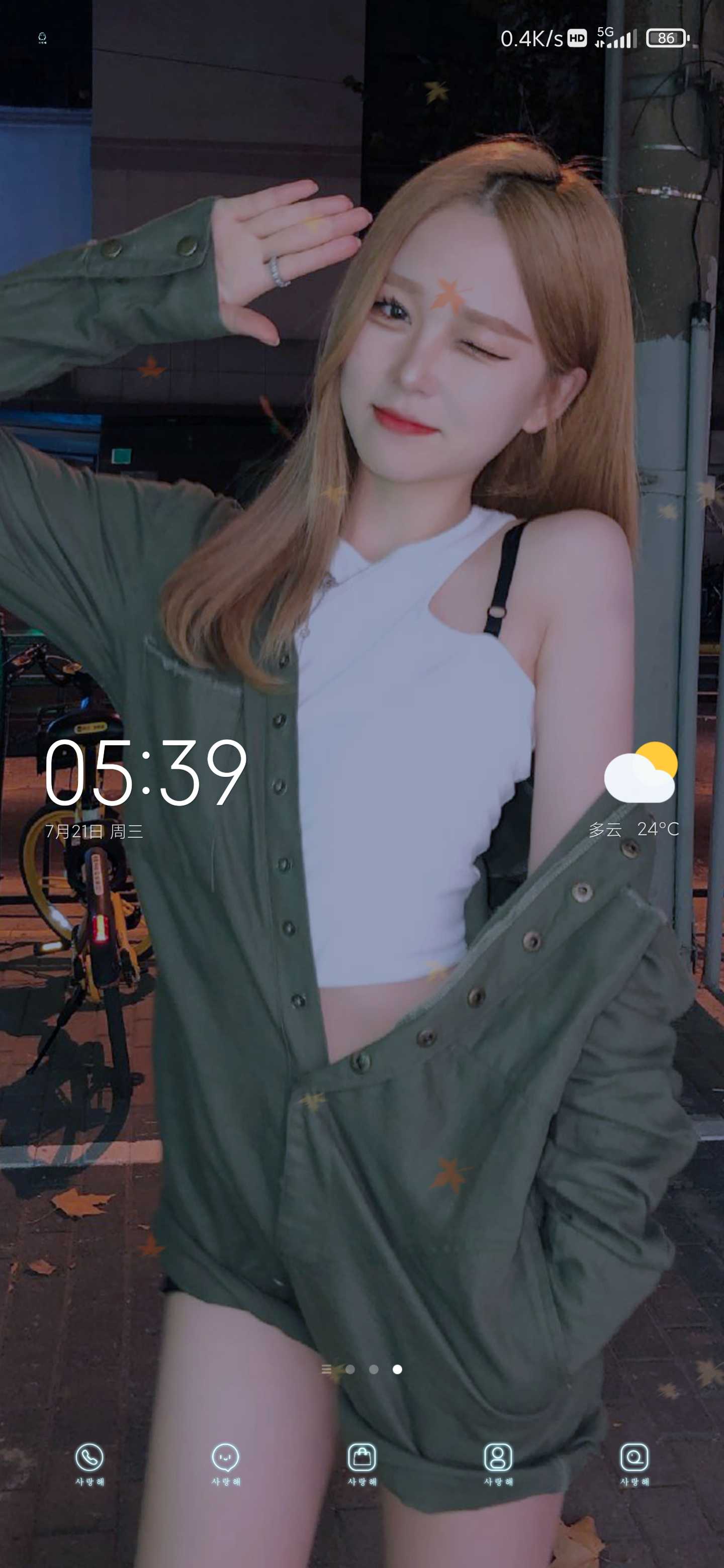Launch the shopping bag store app
Screen dimensions: 724x1568
pos(361,1457)
